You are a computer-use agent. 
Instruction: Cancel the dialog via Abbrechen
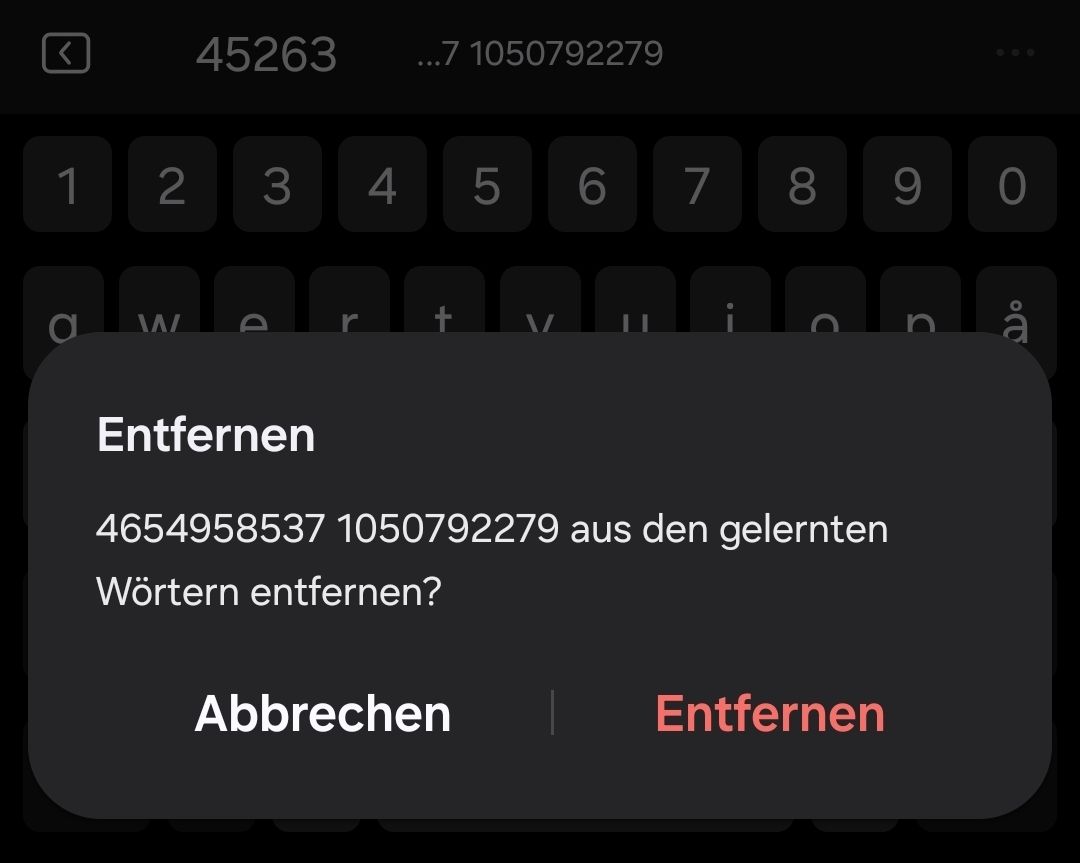pyautogui.click(x=322, y=714)
